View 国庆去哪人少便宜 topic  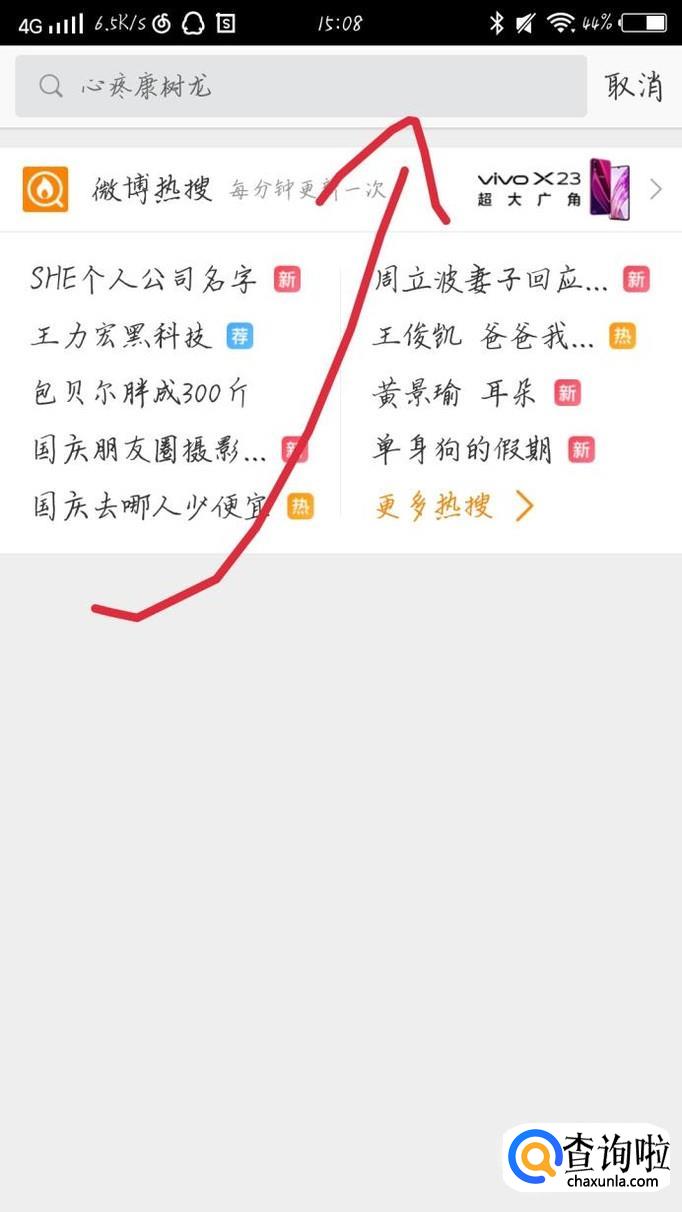152,507
